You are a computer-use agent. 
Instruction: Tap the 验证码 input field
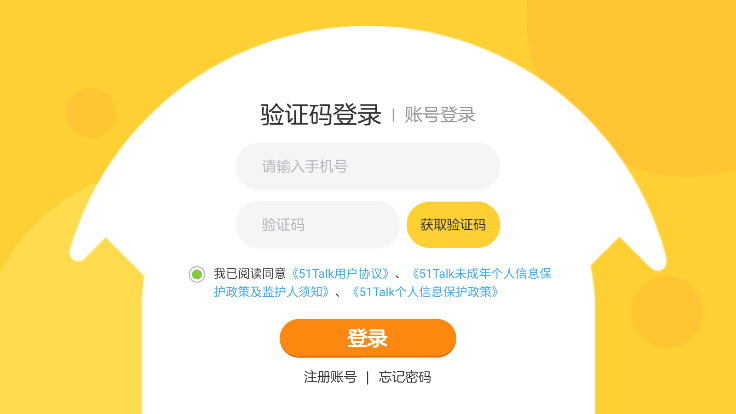click(x=317, y=225)
